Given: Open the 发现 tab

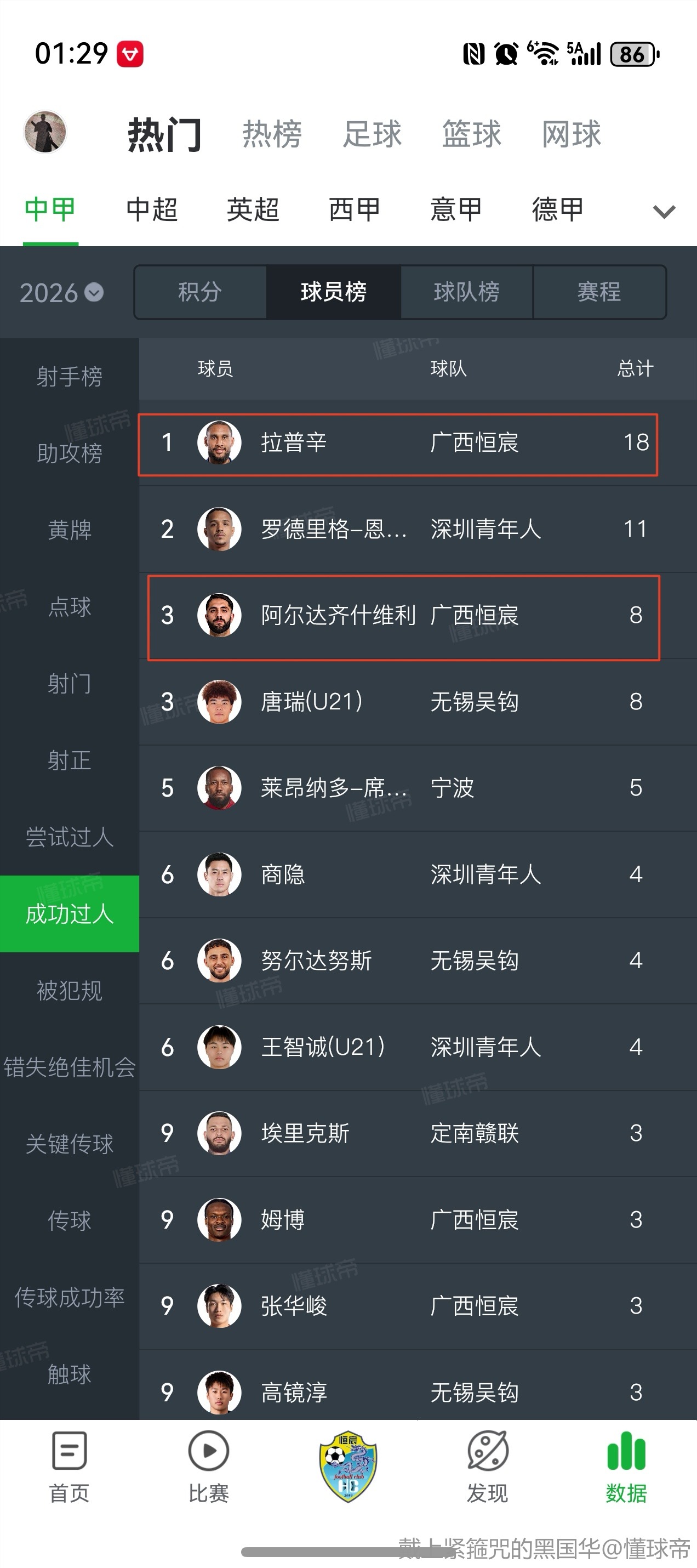Looking at the screenshot, I should [487, 1467].
